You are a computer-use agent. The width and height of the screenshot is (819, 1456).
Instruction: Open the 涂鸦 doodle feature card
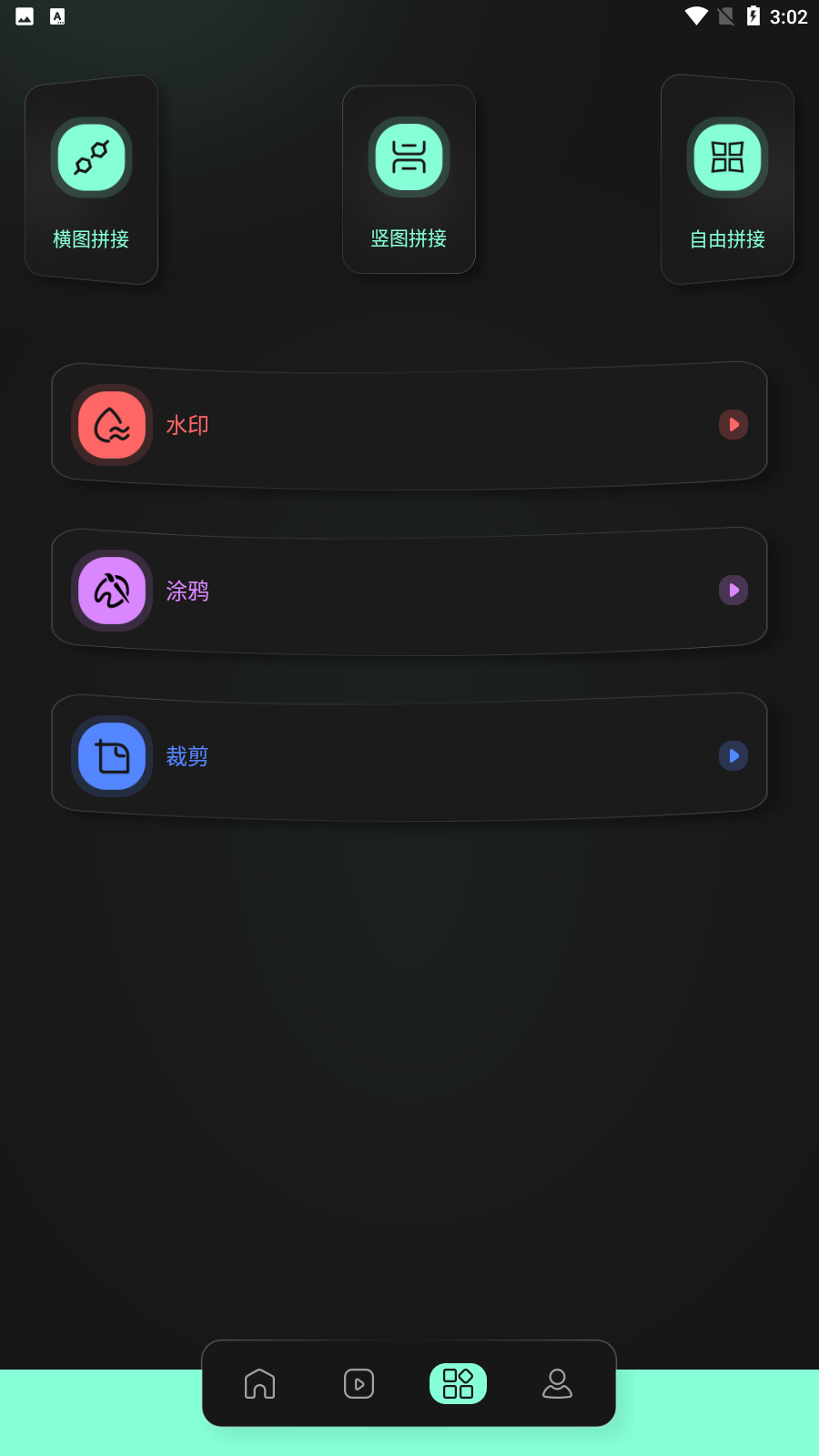(x=409, y=587)
